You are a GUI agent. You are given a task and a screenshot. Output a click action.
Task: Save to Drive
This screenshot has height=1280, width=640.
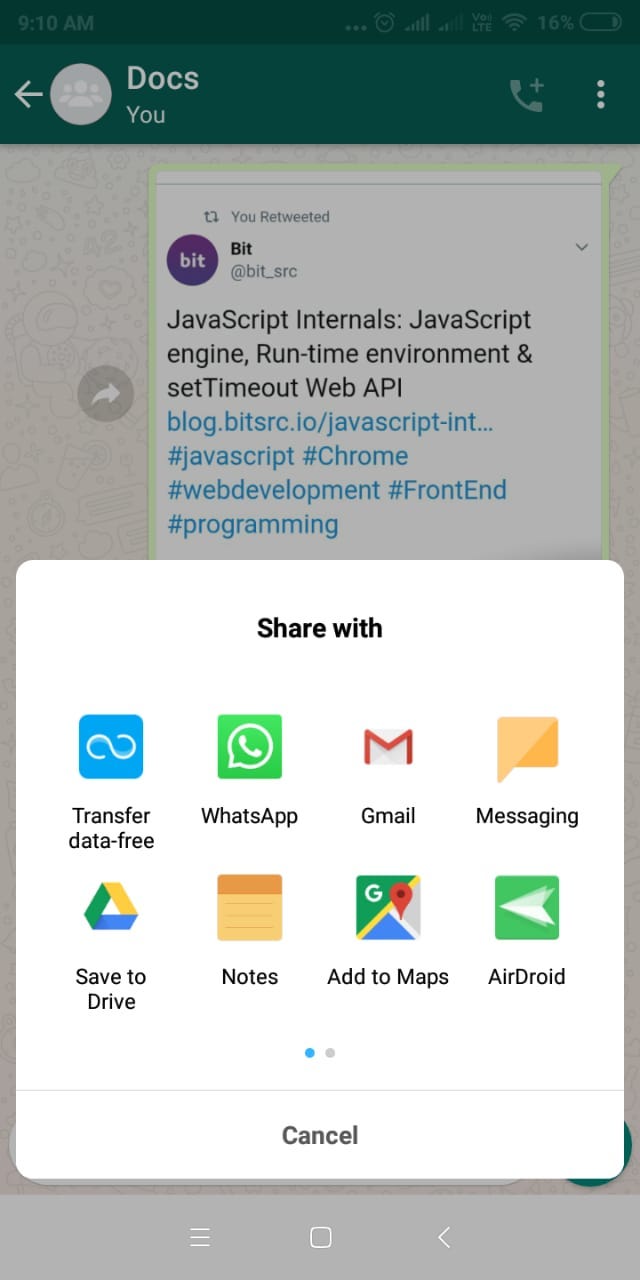point(111,942)
